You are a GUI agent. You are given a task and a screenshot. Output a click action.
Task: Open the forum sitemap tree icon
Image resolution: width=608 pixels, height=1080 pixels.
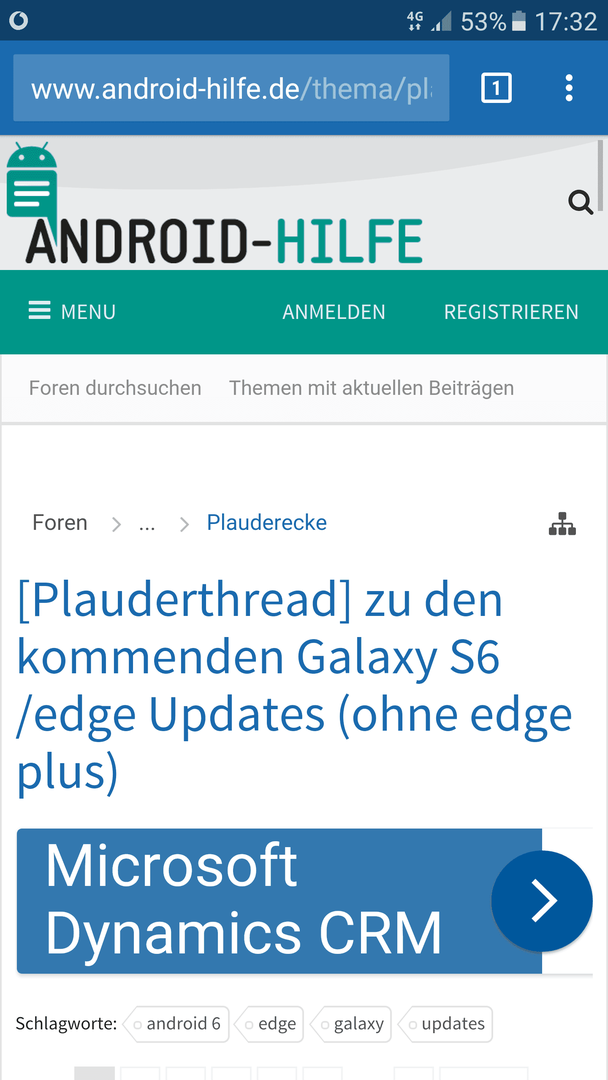(562, 524)
